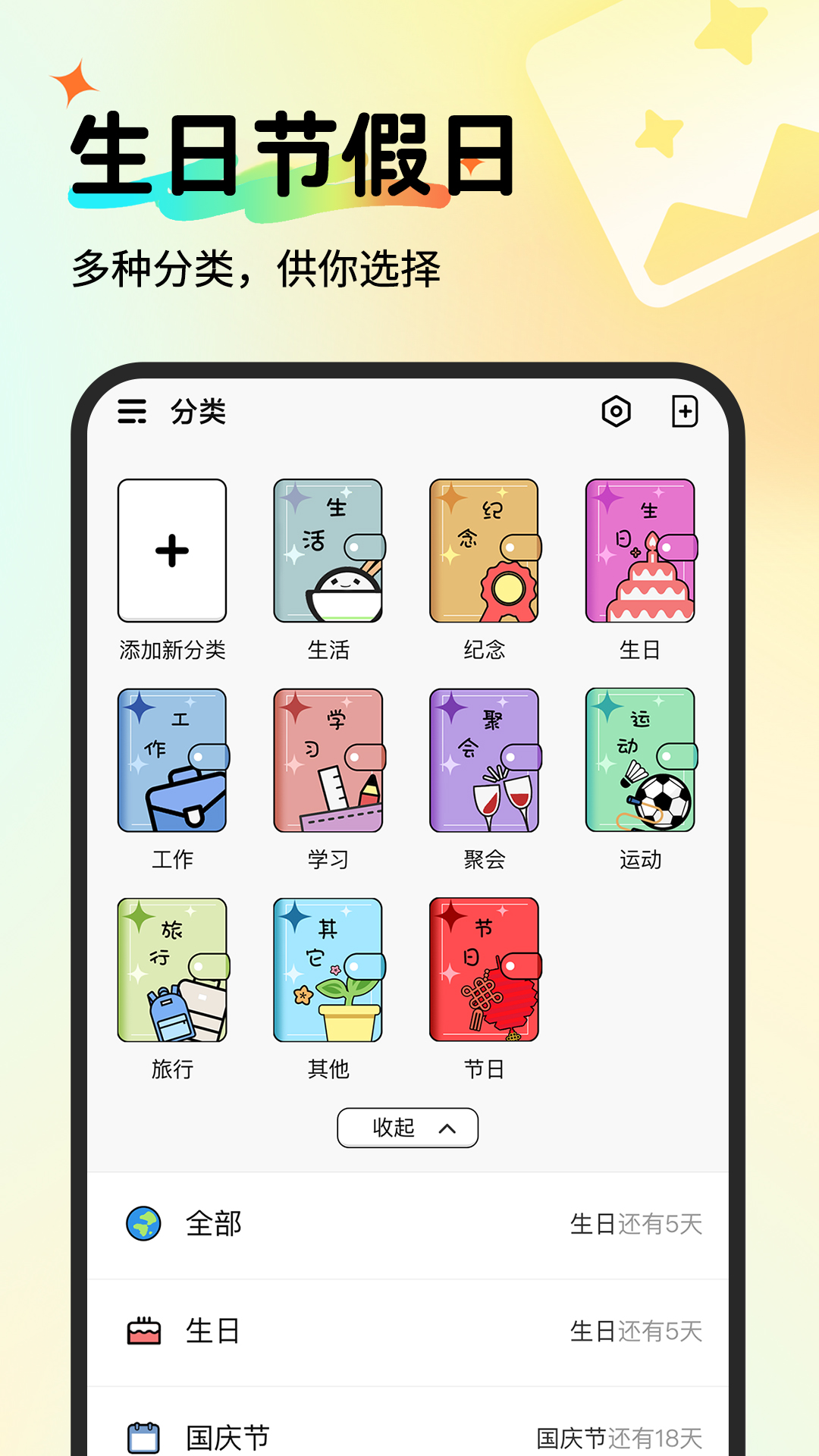Open the 生日 birthday cake category

point(641,550)
